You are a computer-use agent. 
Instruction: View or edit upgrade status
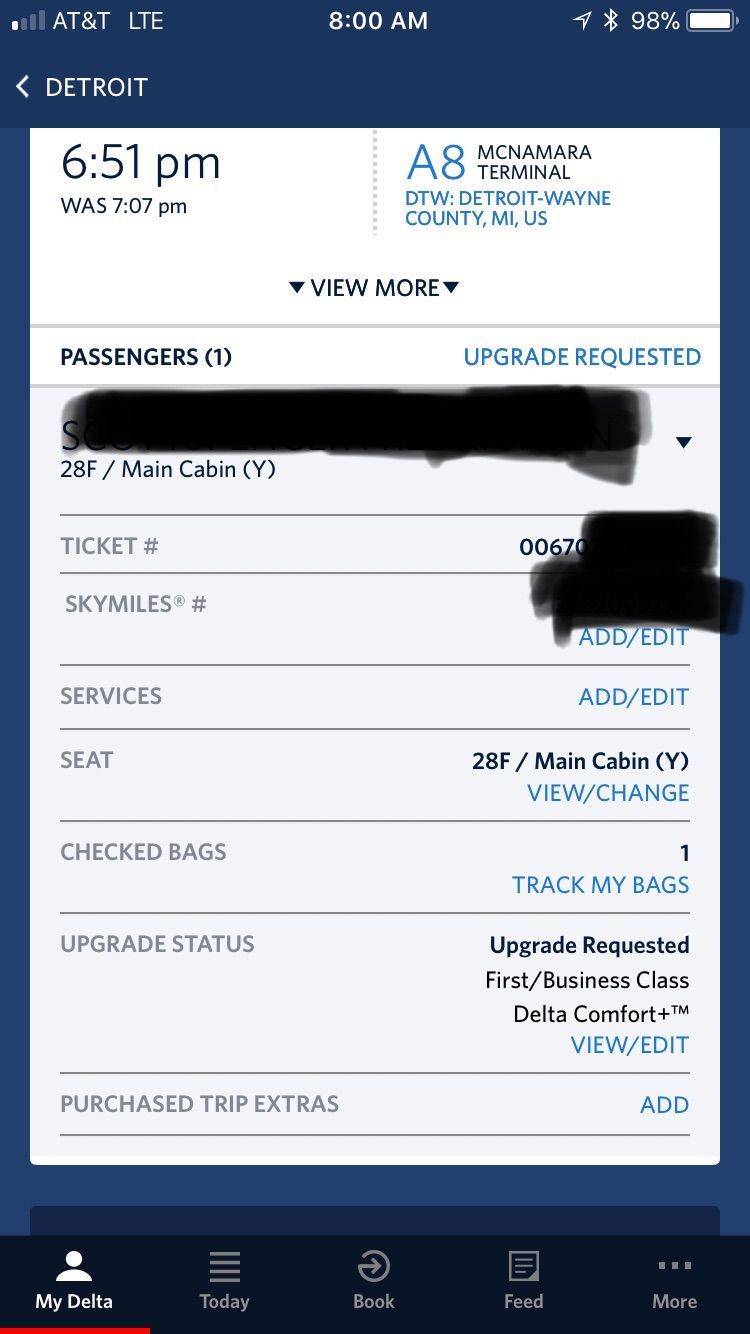[x=629, y=1045]
